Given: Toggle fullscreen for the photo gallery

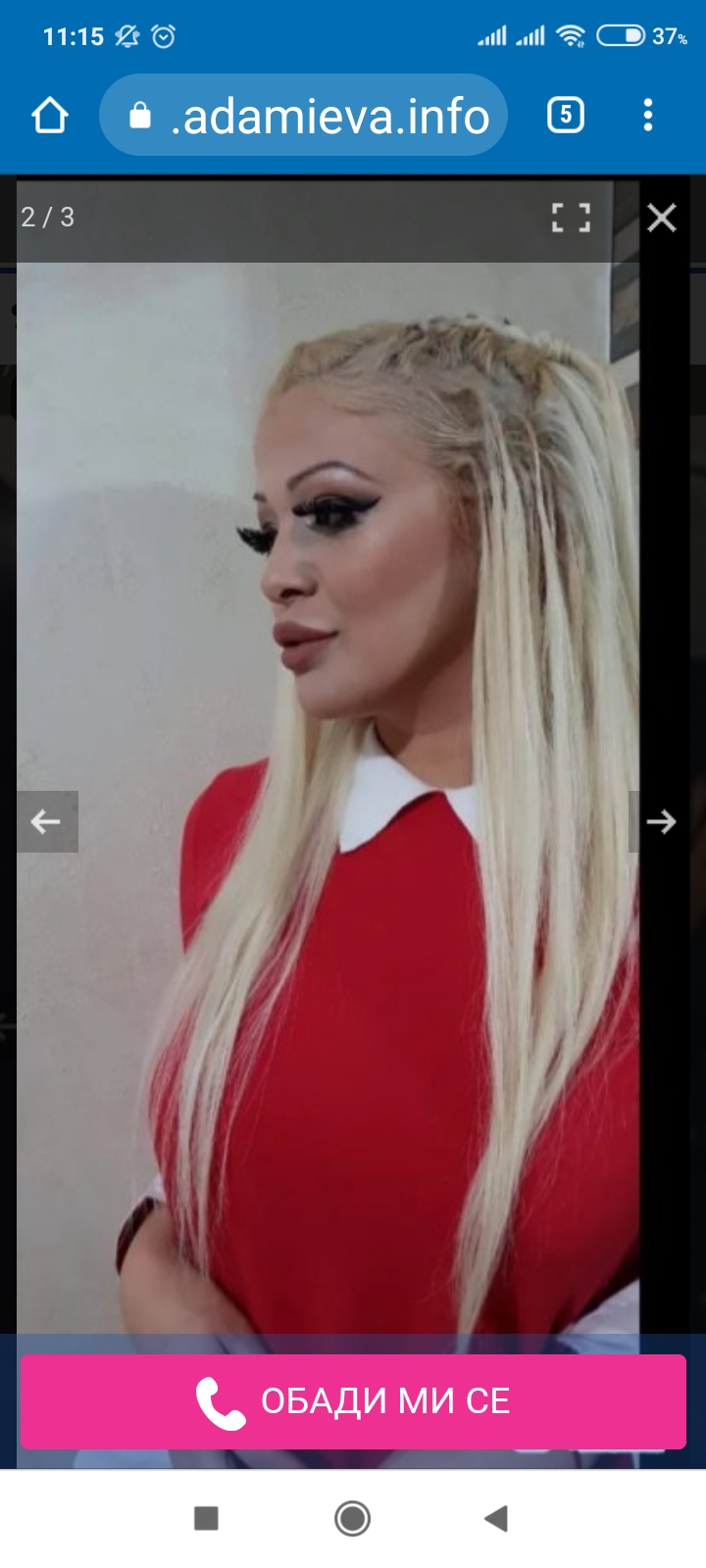Looking at the screenshot, I should [x=571, y=217].
